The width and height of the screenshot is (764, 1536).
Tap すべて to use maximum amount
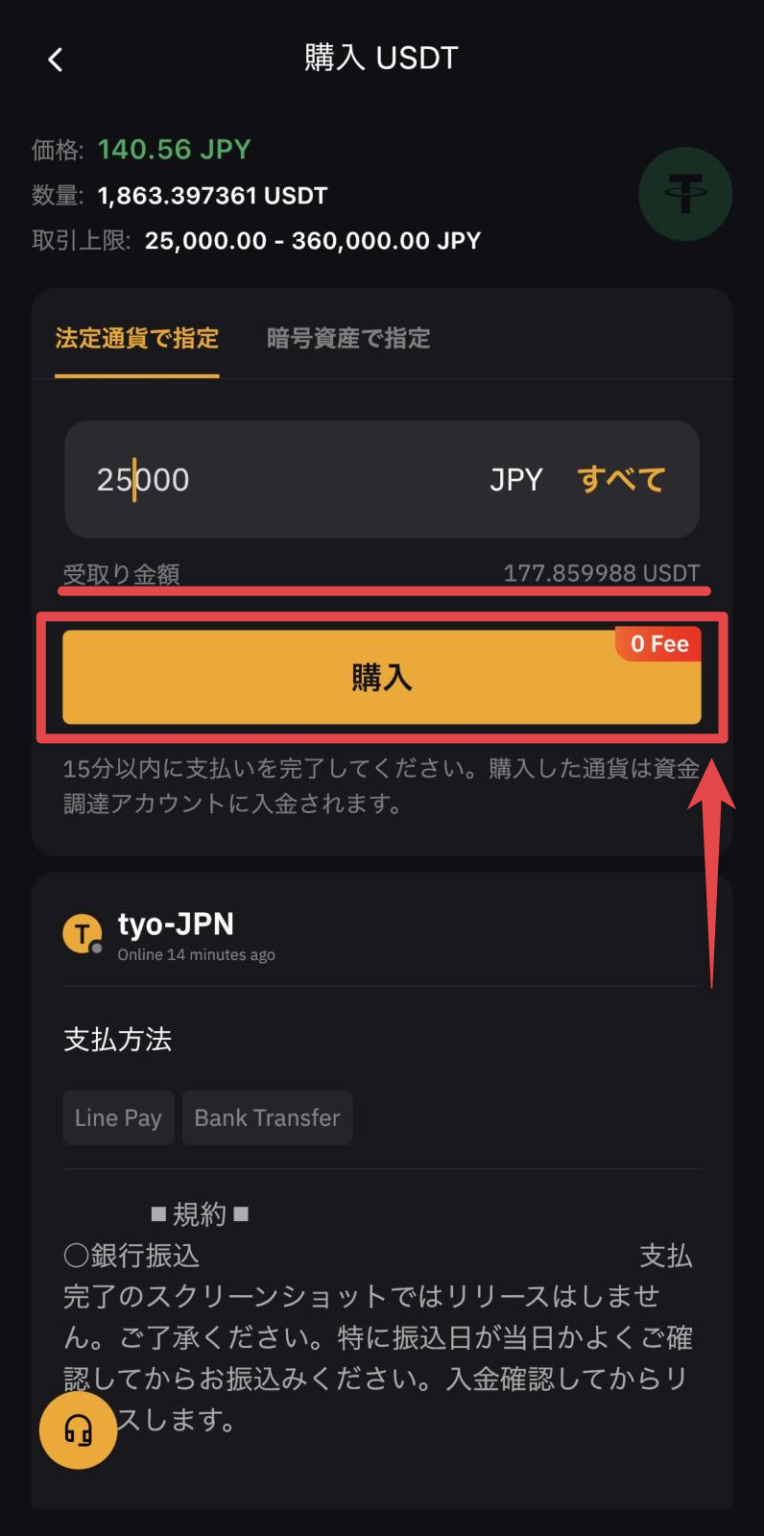click(620, 479)
